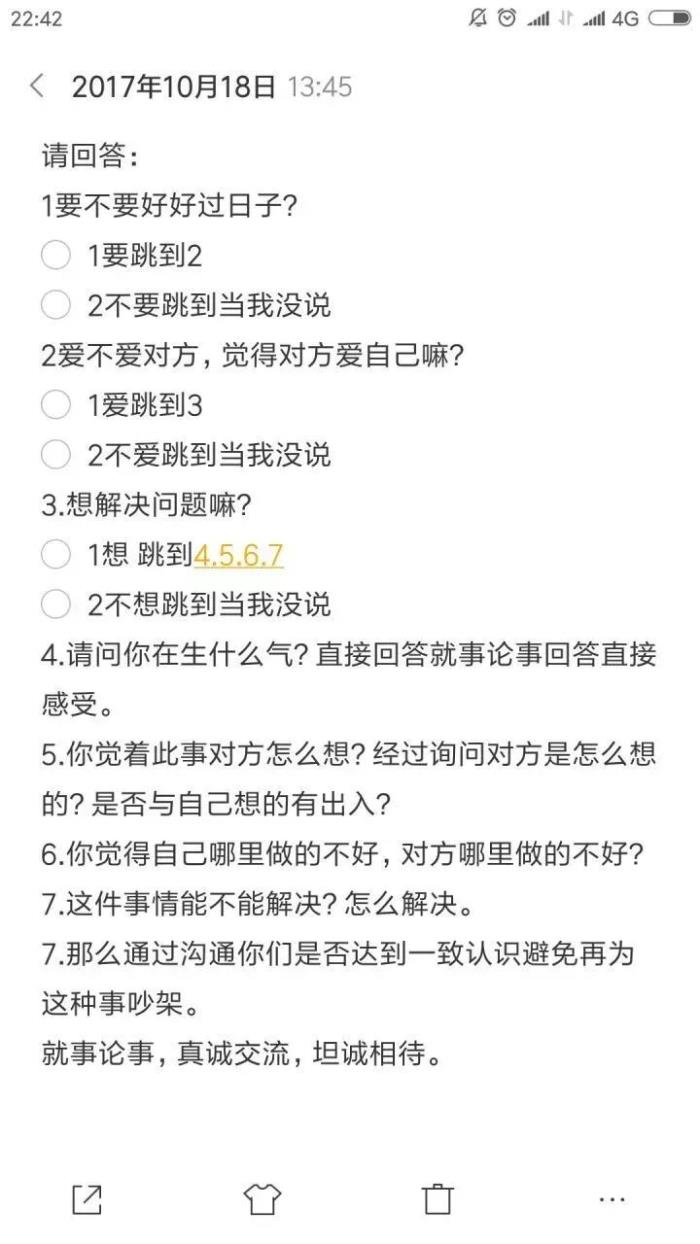Share this note
700x1244 pixels.
[87, 1199]
